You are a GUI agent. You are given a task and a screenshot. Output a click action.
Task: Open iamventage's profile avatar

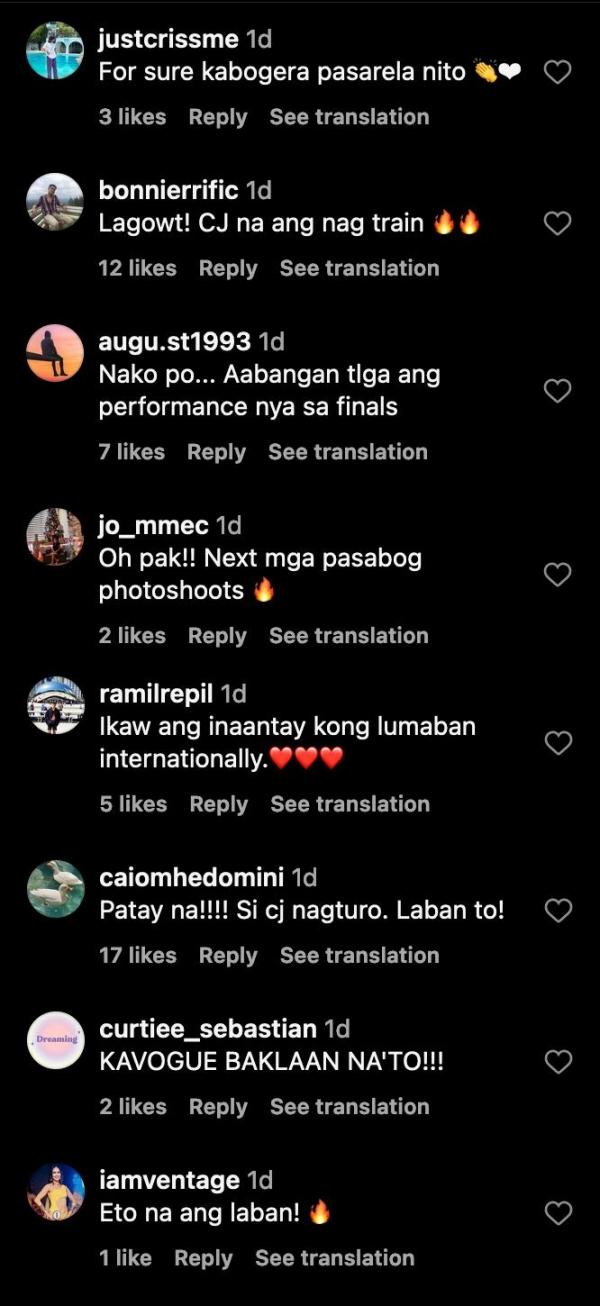55,1191
